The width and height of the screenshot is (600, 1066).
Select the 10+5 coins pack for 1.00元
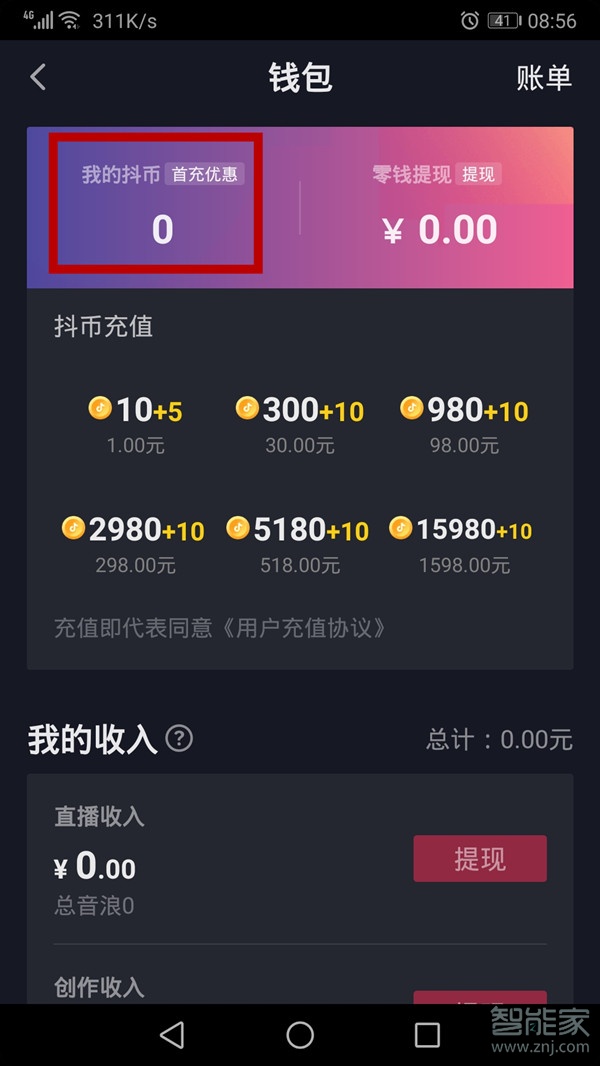pos(136,422)
